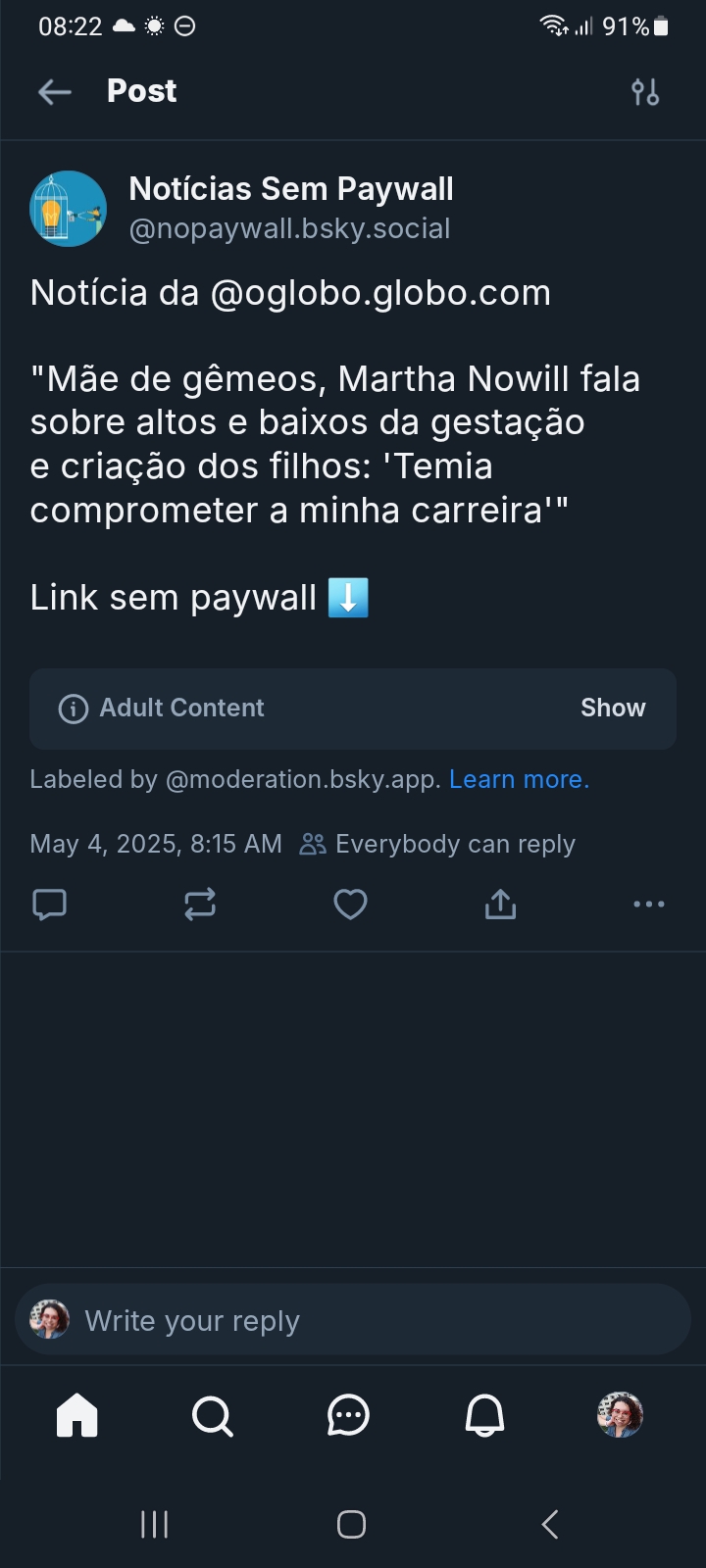706x1568 pixels.
Task: Open the post's more options menu
Action: point(648,904)
